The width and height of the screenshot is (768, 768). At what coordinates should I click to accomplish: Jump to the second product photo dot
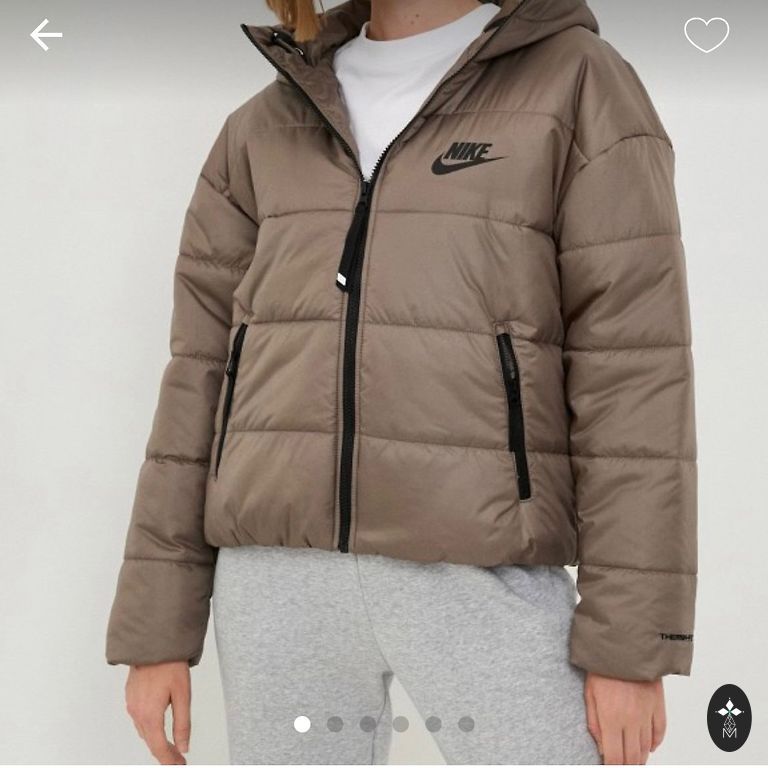(335, 724)
